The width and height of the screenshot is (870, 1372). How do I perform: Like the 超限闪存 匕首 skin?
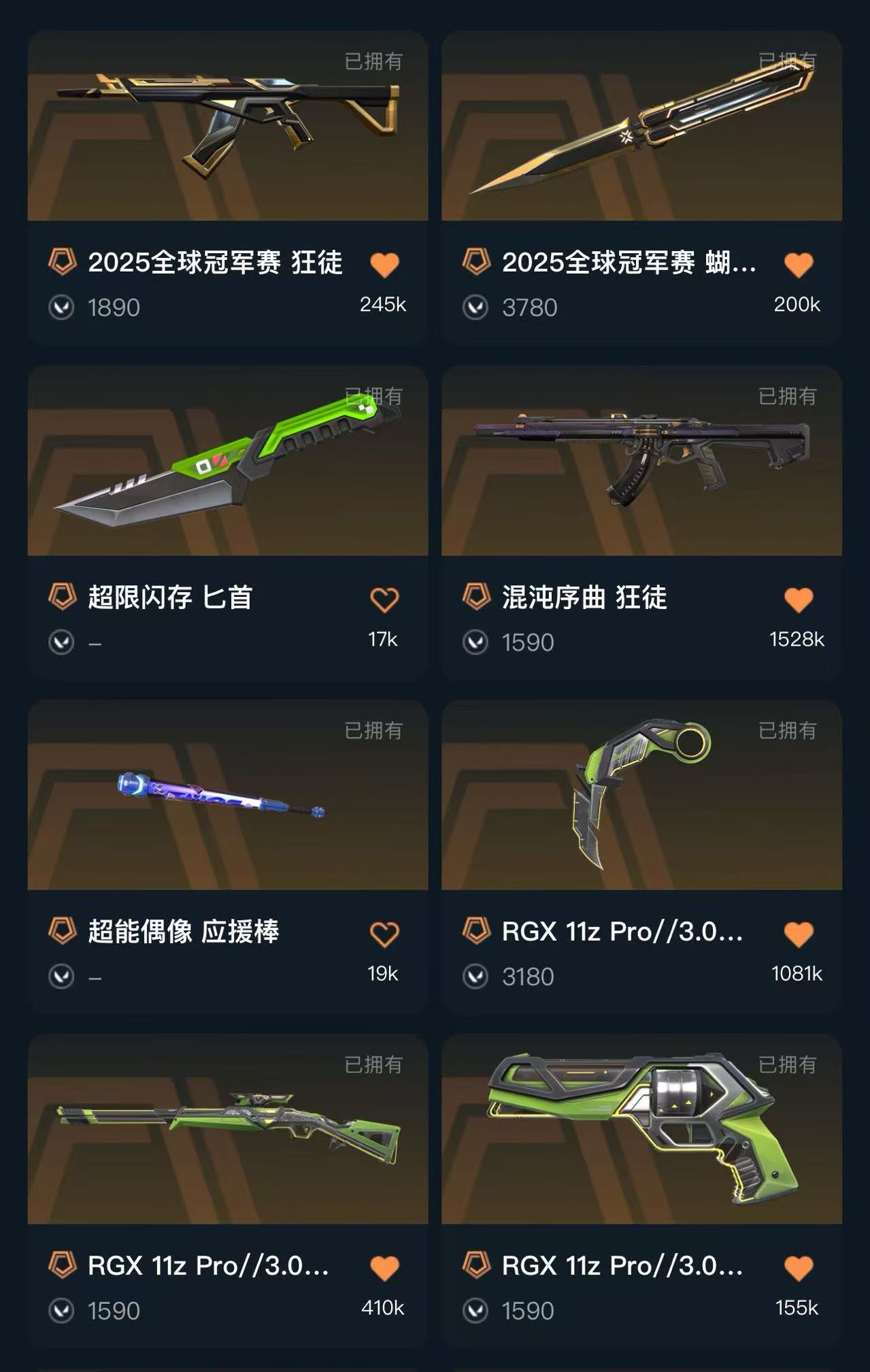(384, 600)
